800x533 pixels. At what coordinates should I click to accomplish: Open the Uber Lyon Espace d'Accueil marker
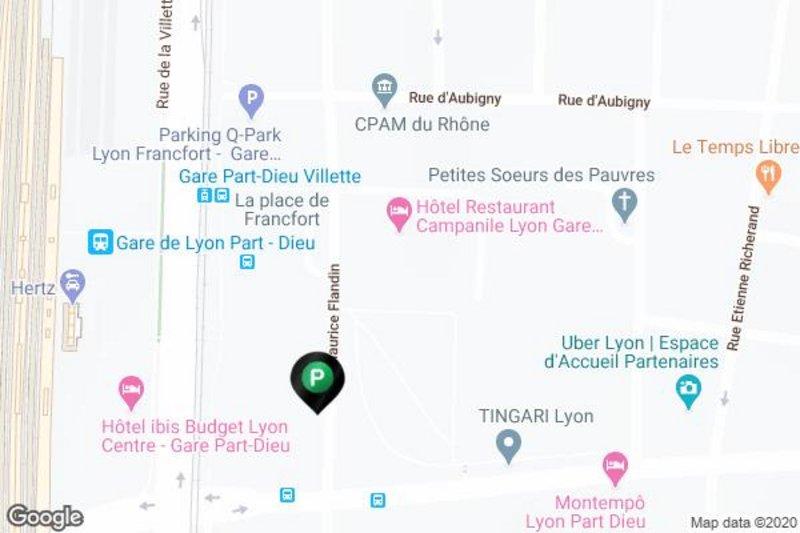point(688,391)
